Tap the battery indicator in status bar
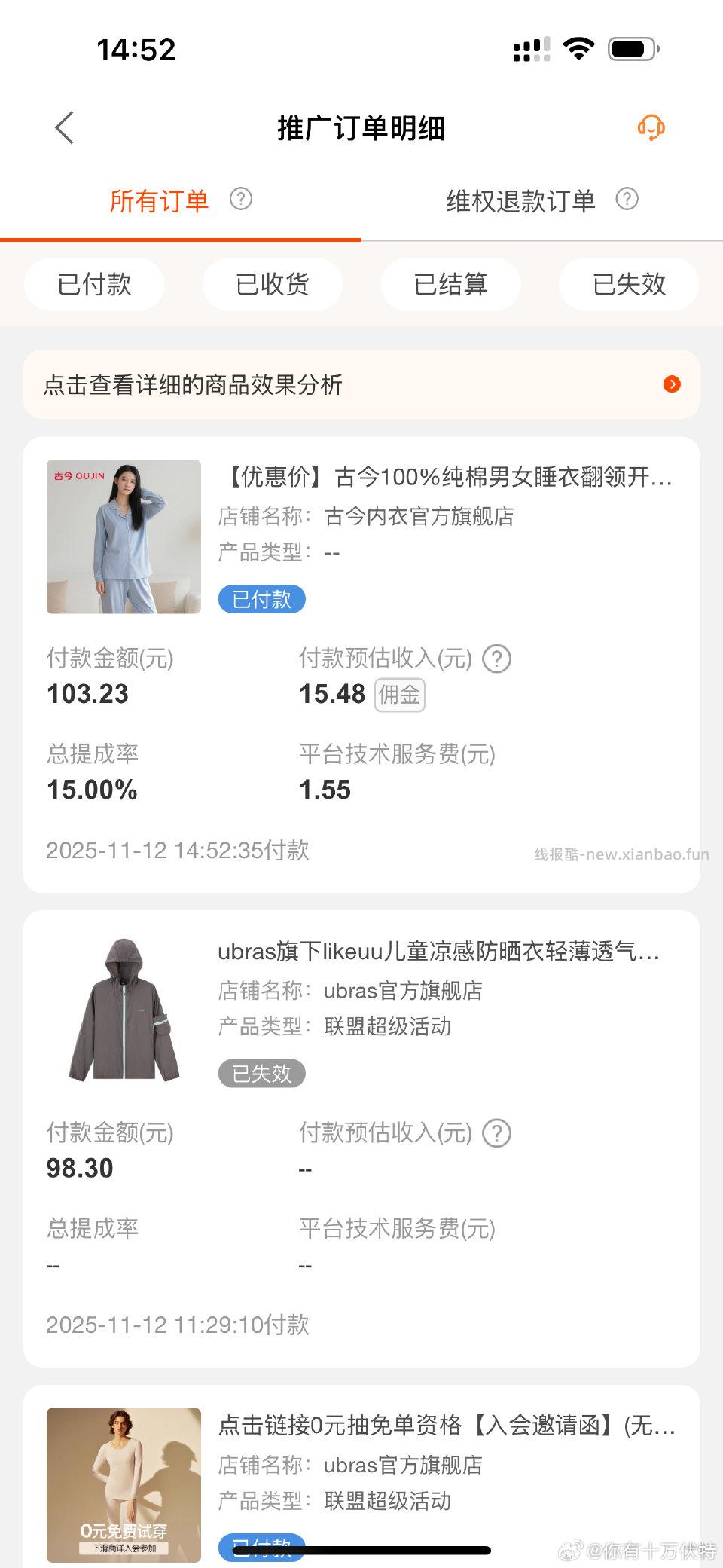 point(631,47)
